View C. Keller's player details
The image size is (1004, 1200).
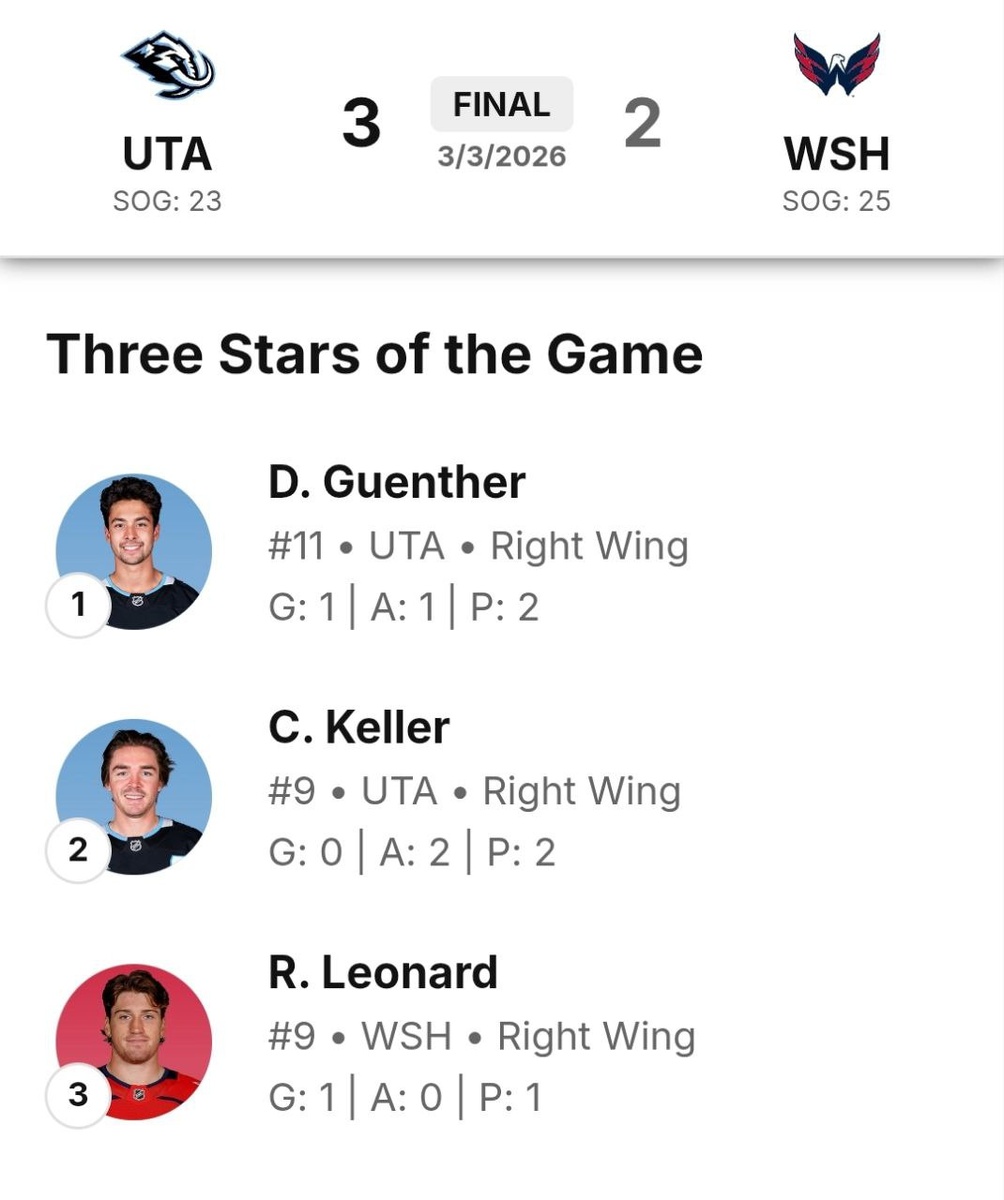click(358, 728)
